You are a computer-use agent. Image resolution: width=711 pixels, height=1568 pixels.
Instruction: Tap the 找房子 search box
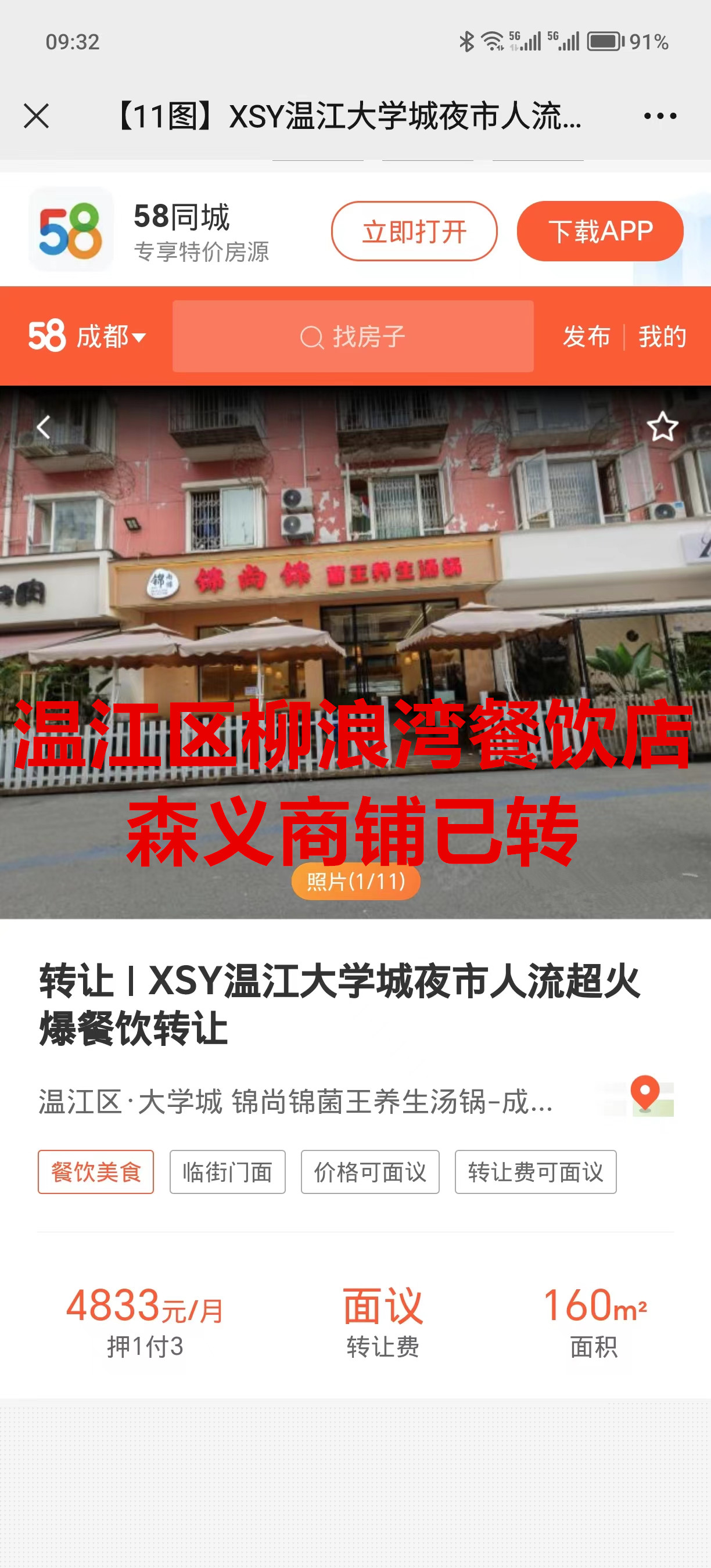pyautogui.click(x=353, y=336)
